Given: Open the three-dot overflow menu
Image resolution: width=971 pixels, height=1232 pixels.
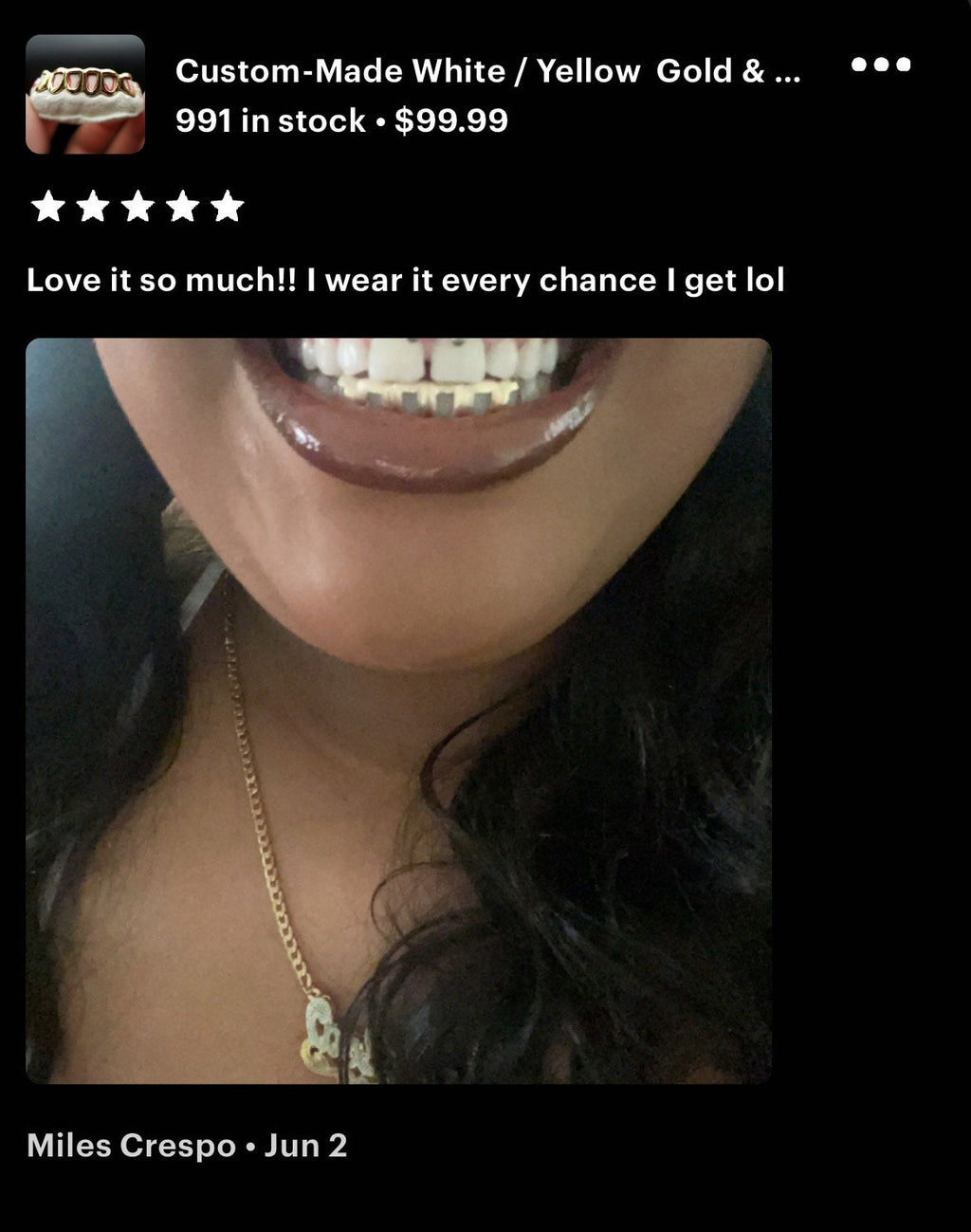Looking at the screenshot, I should [880, 64].
